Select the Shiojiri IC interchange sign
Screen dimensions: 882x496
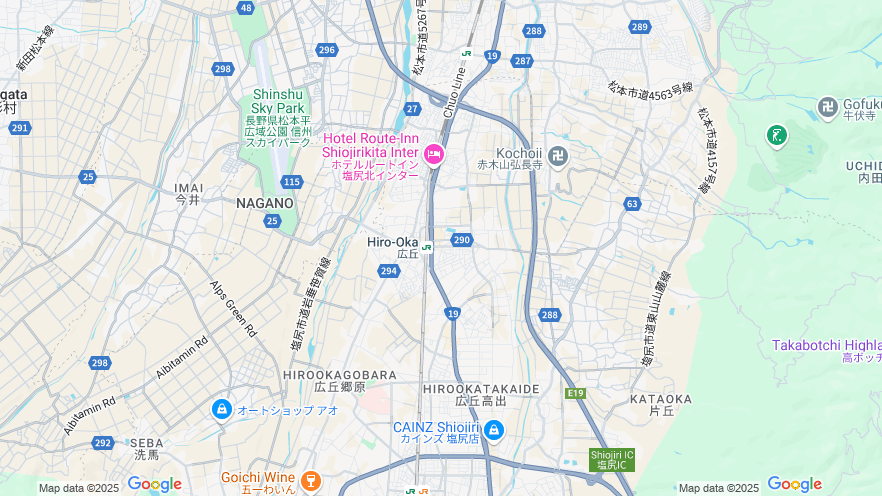[611, 460]
